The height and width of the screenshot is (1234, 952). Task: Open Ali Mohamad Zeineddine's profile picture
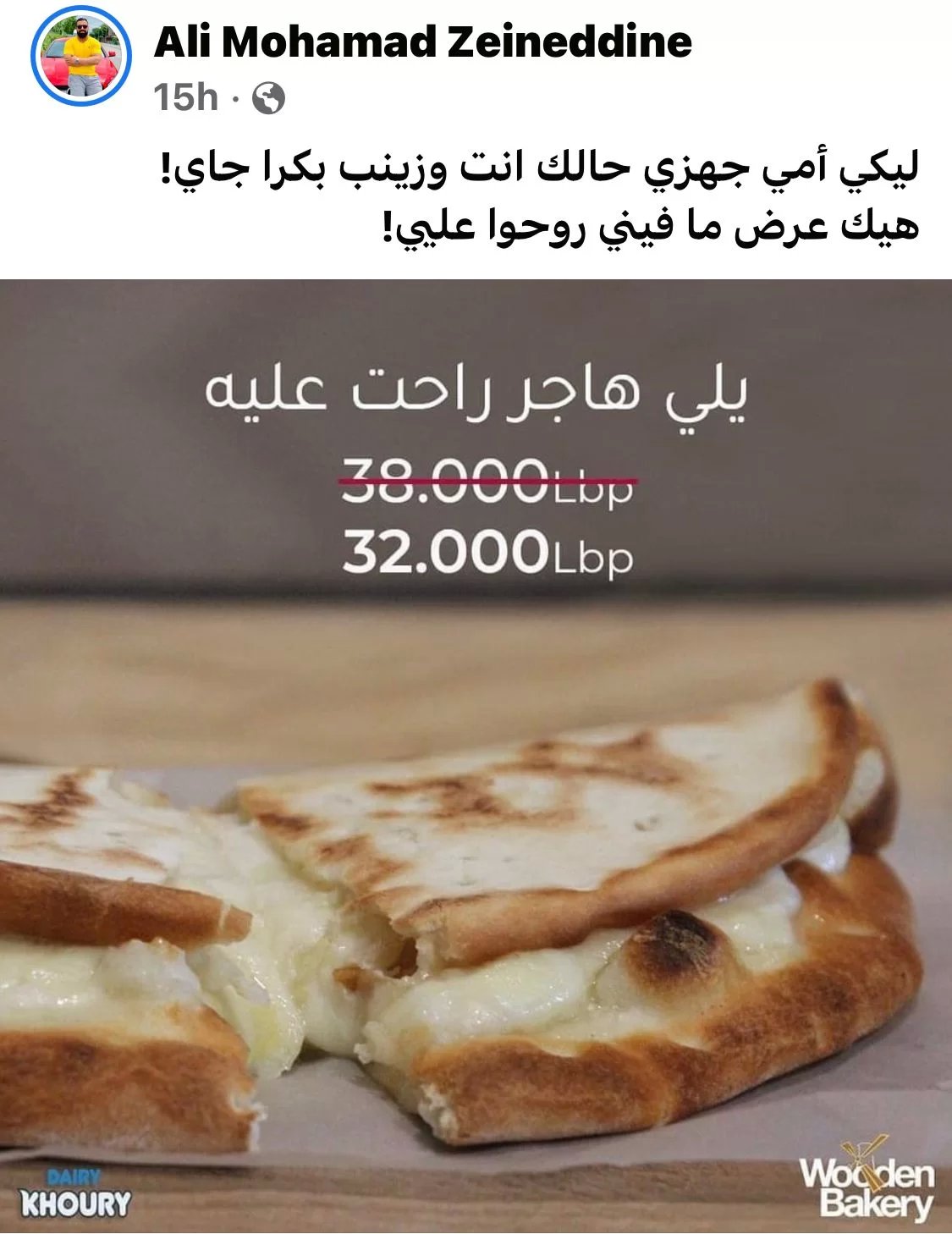click(x=81, y=55)
